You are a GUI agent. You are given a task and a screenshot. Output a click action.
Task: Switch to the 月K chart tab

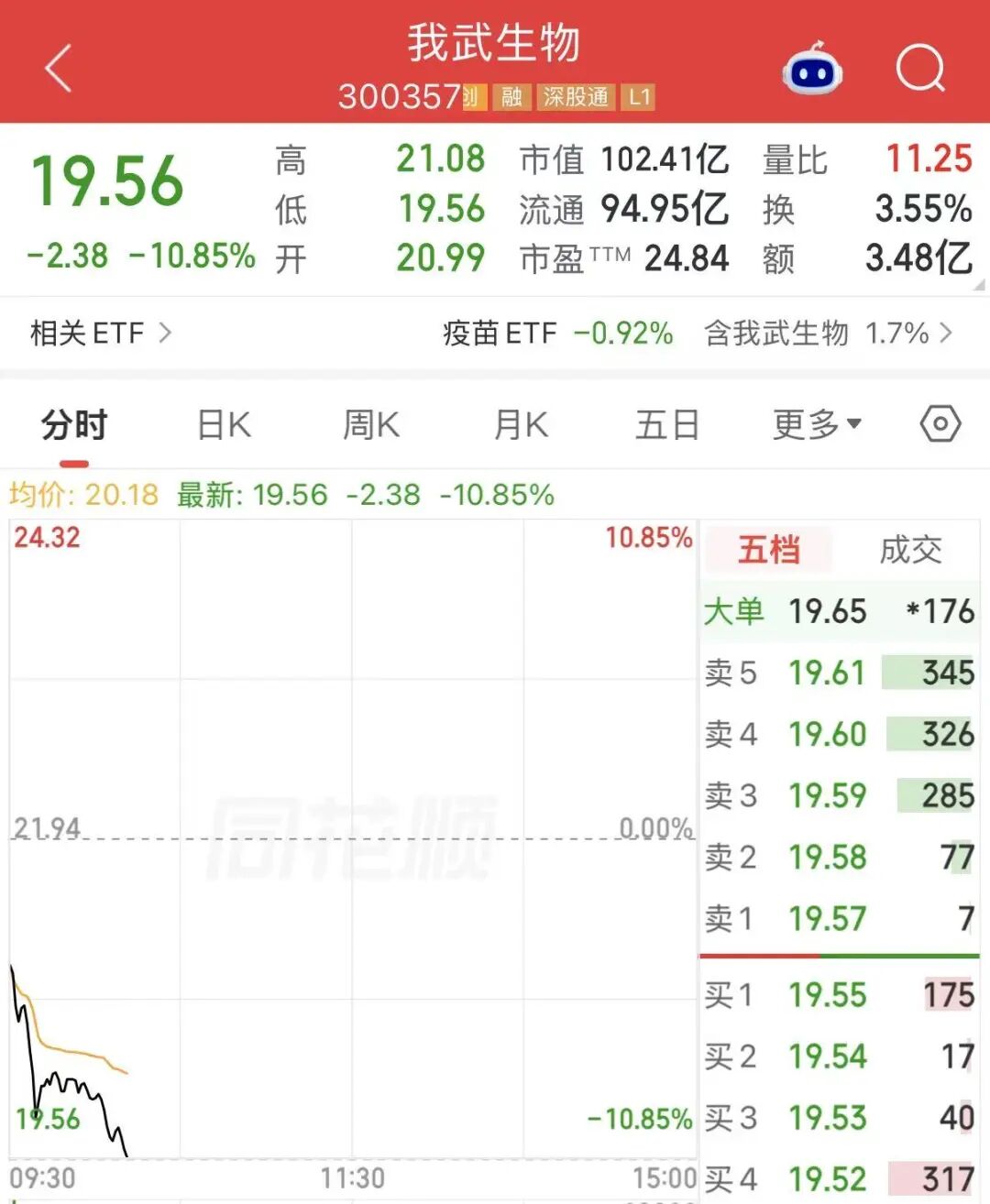521,425
